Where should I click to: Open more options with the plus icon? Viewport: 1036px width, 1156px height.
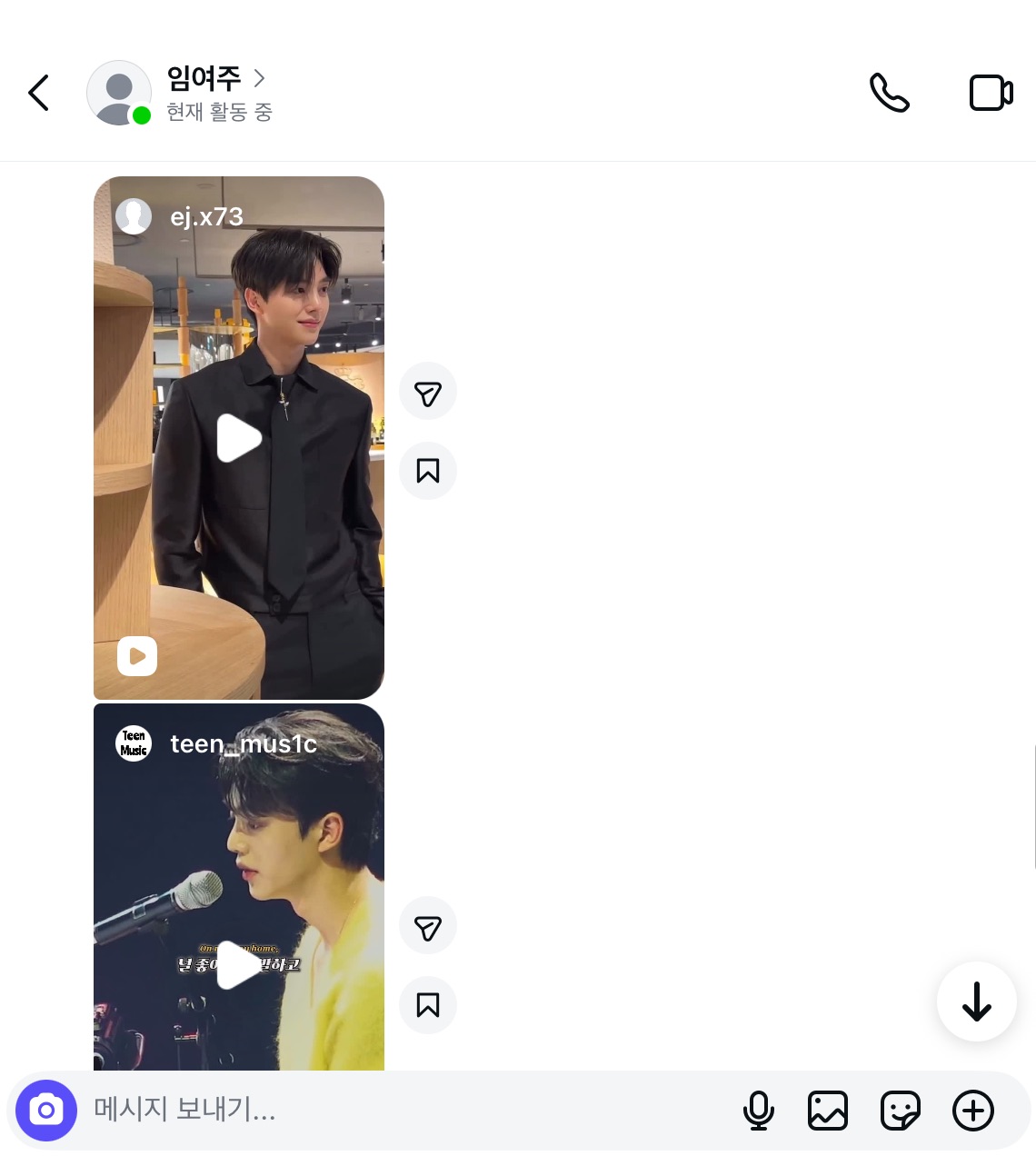click(973, 1111)
